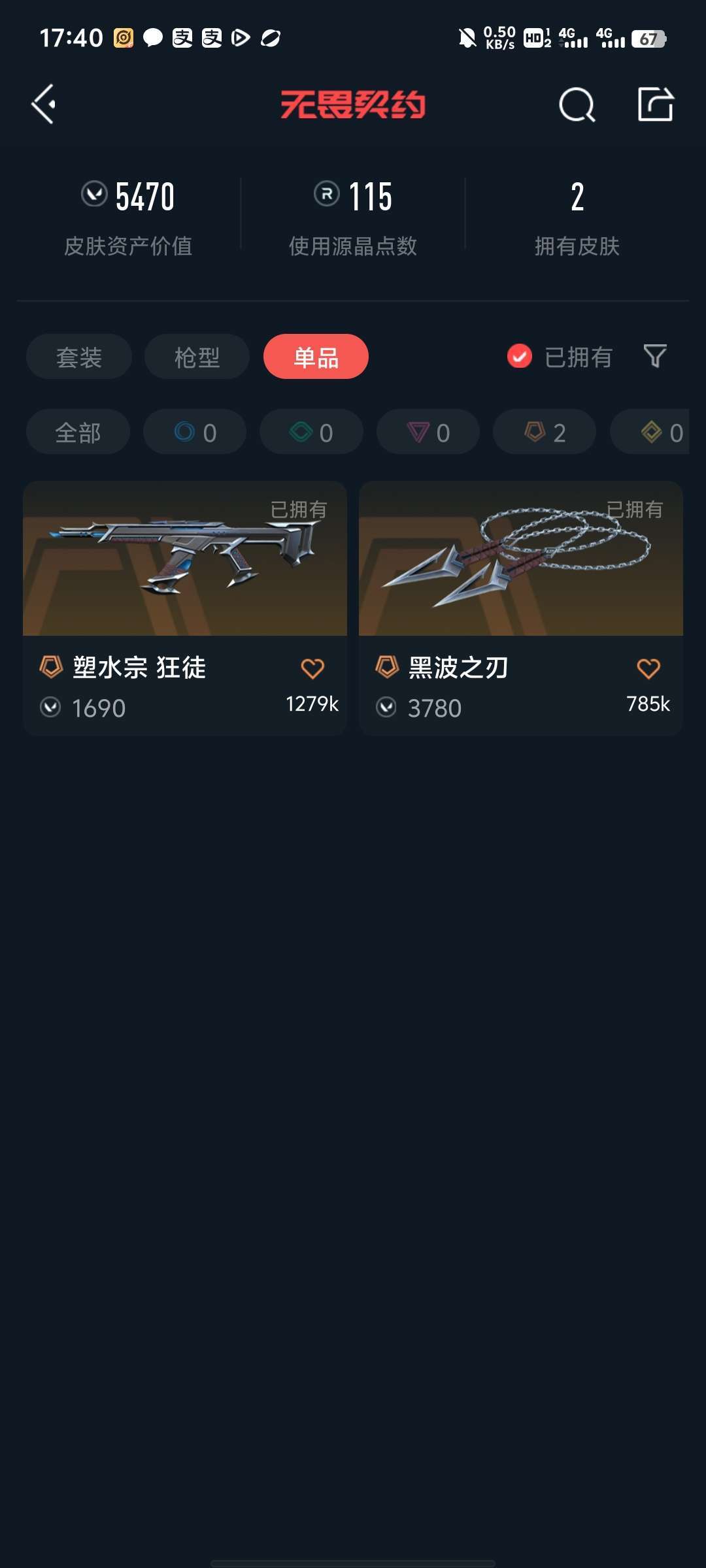
Task: Share this skin collection page
Action: 655,105
